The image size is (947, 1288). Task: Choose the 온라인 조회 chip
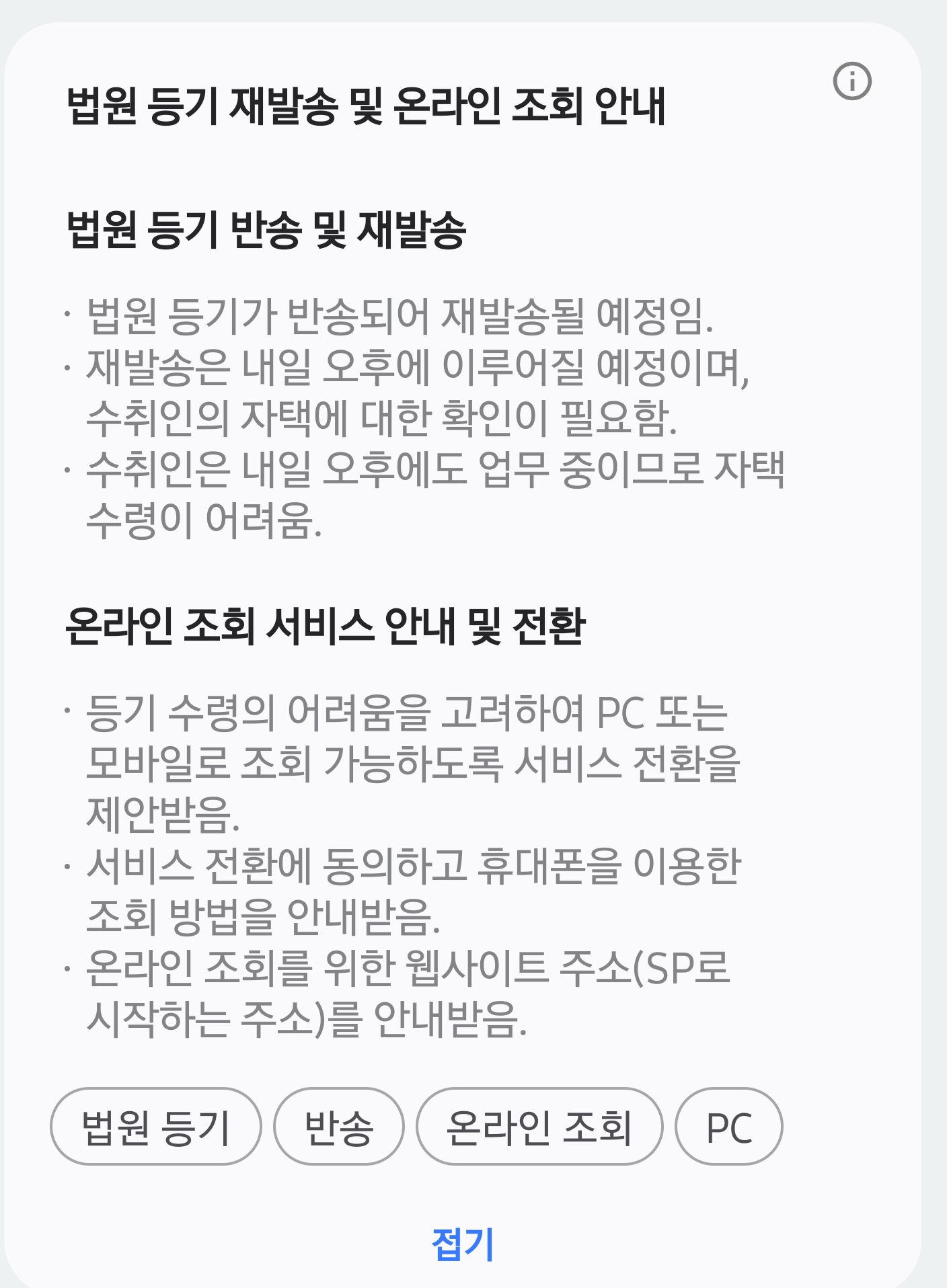pos(539,1127)
